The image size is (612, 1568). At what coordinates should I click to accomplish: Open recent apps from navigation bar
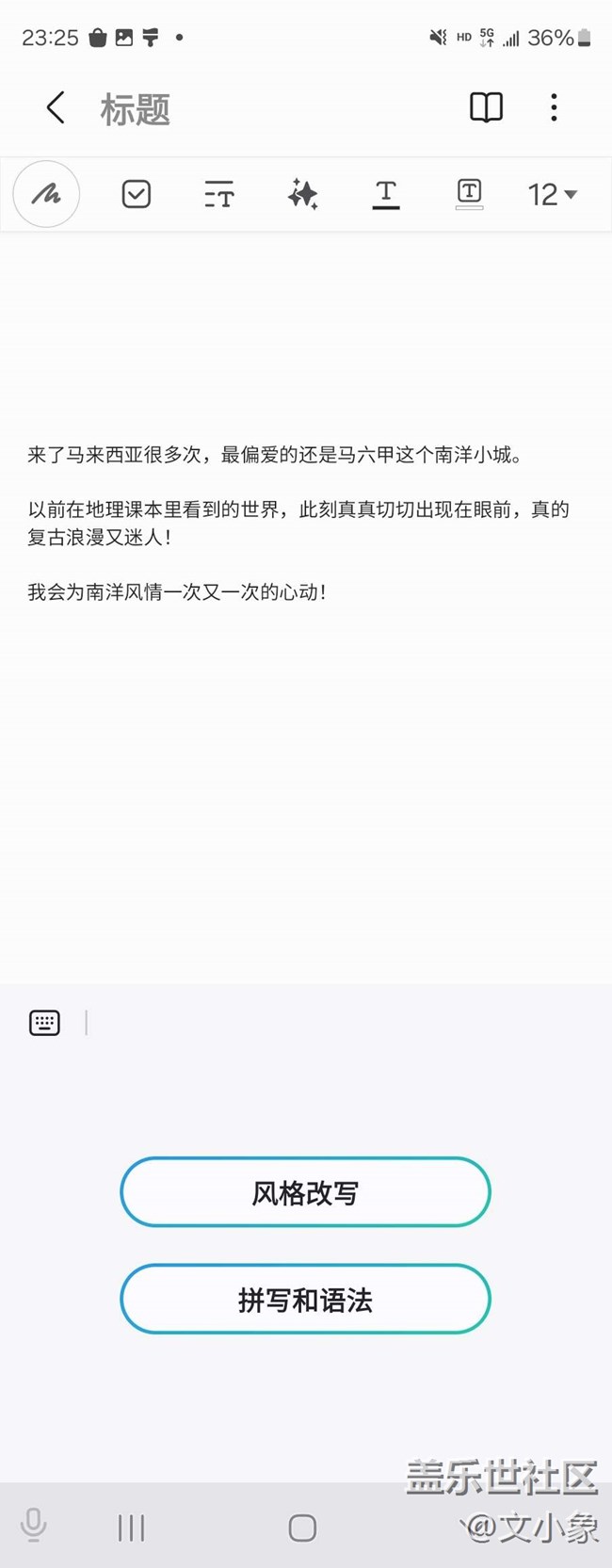coord(131,1528)
